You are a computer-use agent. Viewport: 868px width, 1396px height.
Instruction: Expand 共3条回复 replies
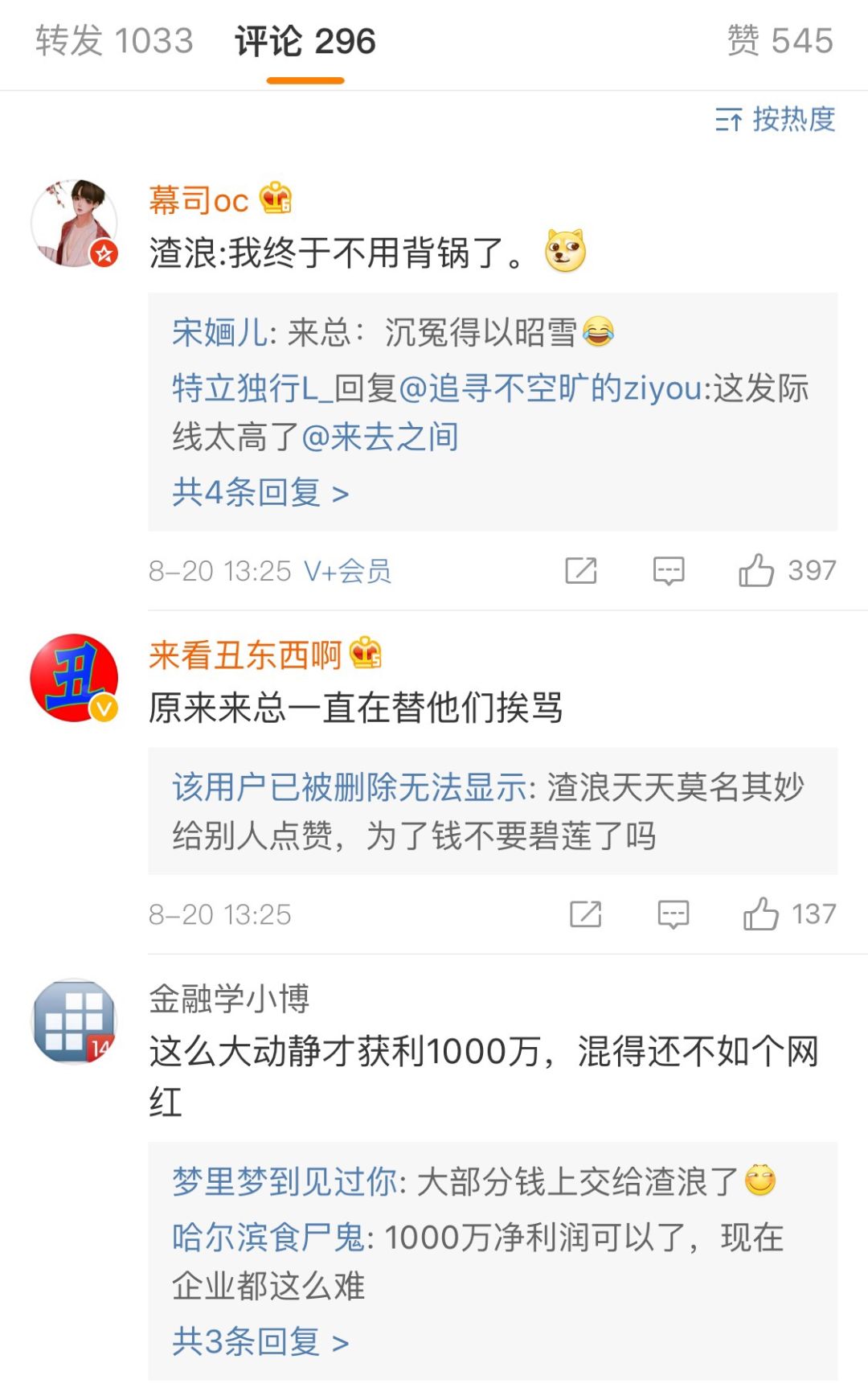tap(260, 1341)
